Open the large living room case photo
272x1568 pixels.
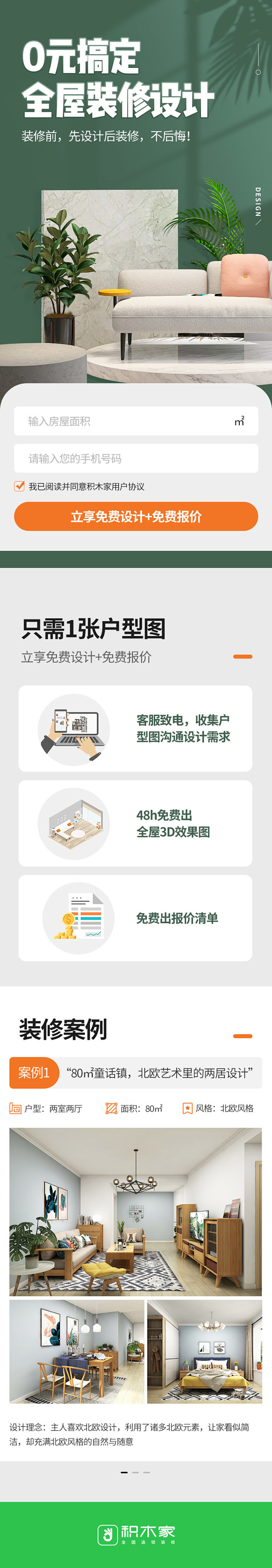[135, 1212]
